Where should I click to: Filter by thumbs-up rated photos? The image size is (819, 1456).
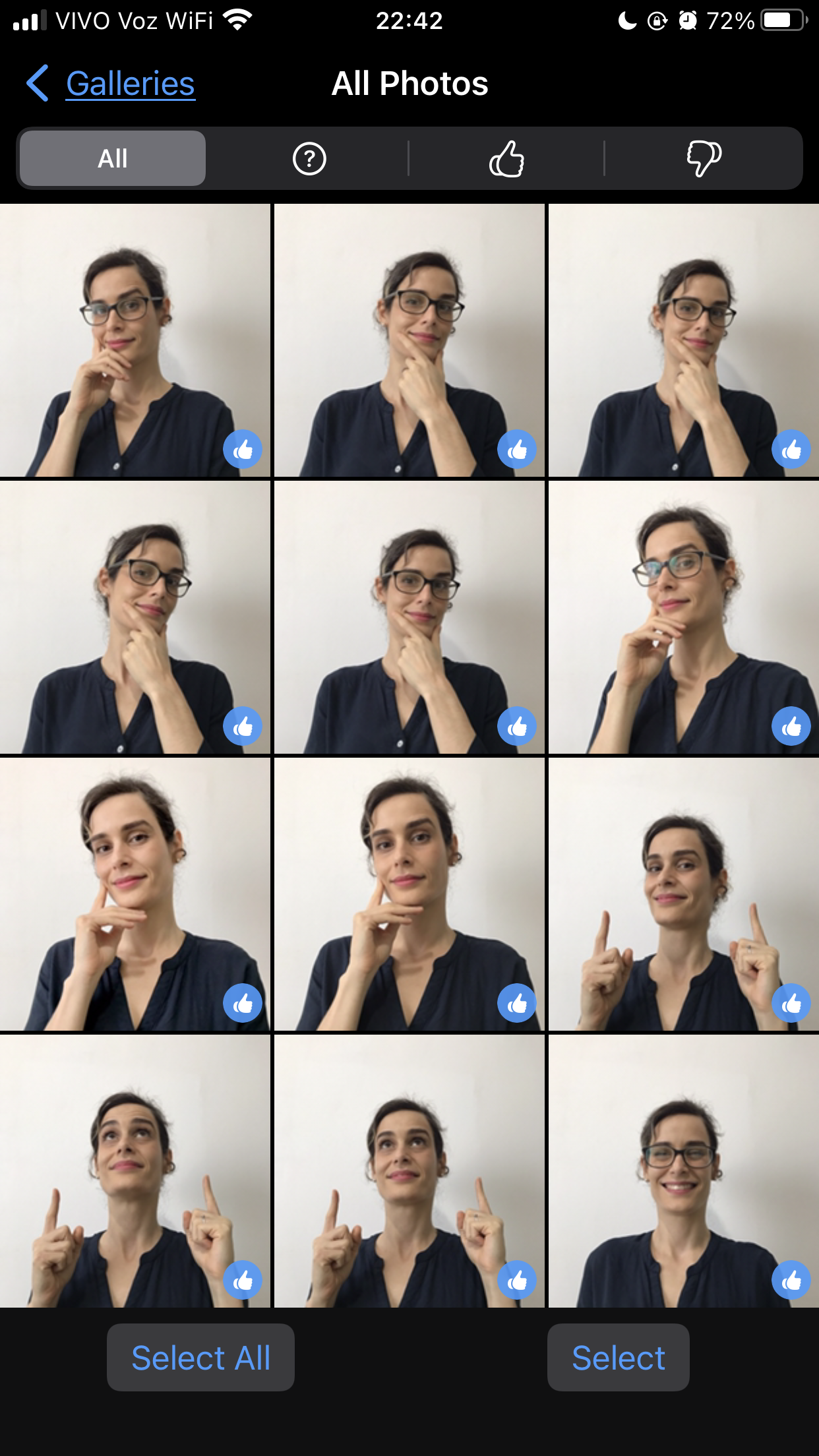pyautogui.click(x=506, y=158)
